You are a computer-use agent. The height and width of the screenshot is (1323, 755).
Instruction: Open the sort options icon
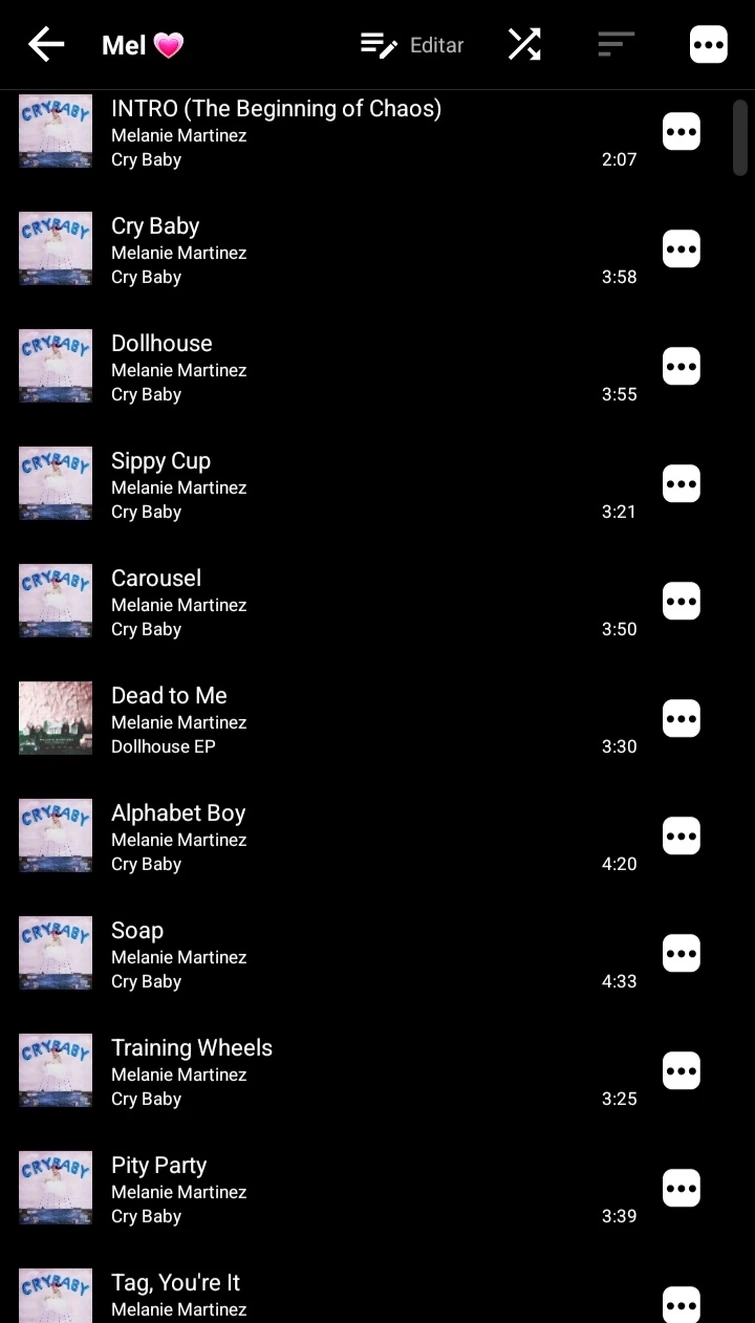616,45
